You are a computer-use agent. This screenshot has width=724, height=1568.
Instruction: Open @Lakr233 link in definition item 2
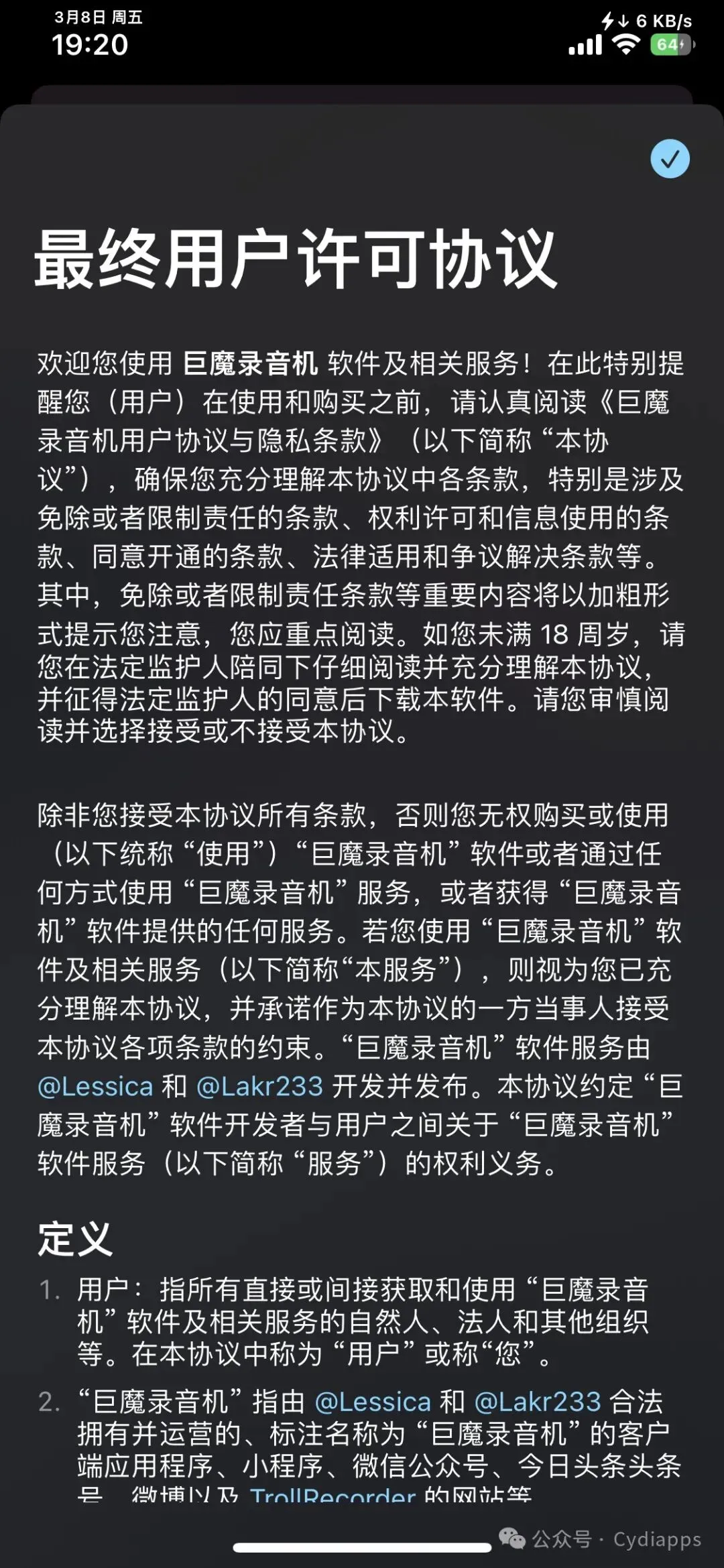click(538, 1402)
